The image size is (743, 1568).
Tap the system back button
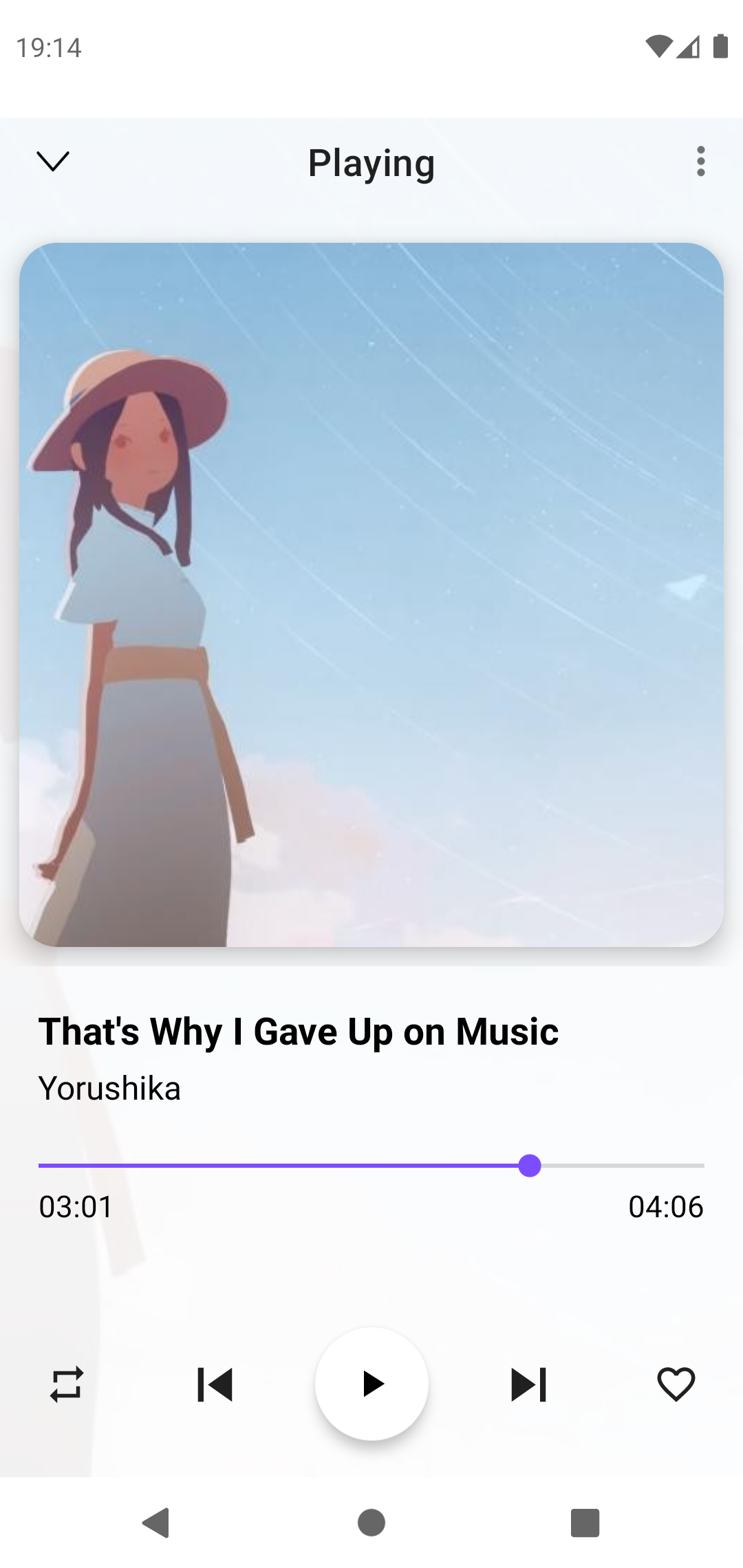pyautogui.click(x=156, y=1523)
